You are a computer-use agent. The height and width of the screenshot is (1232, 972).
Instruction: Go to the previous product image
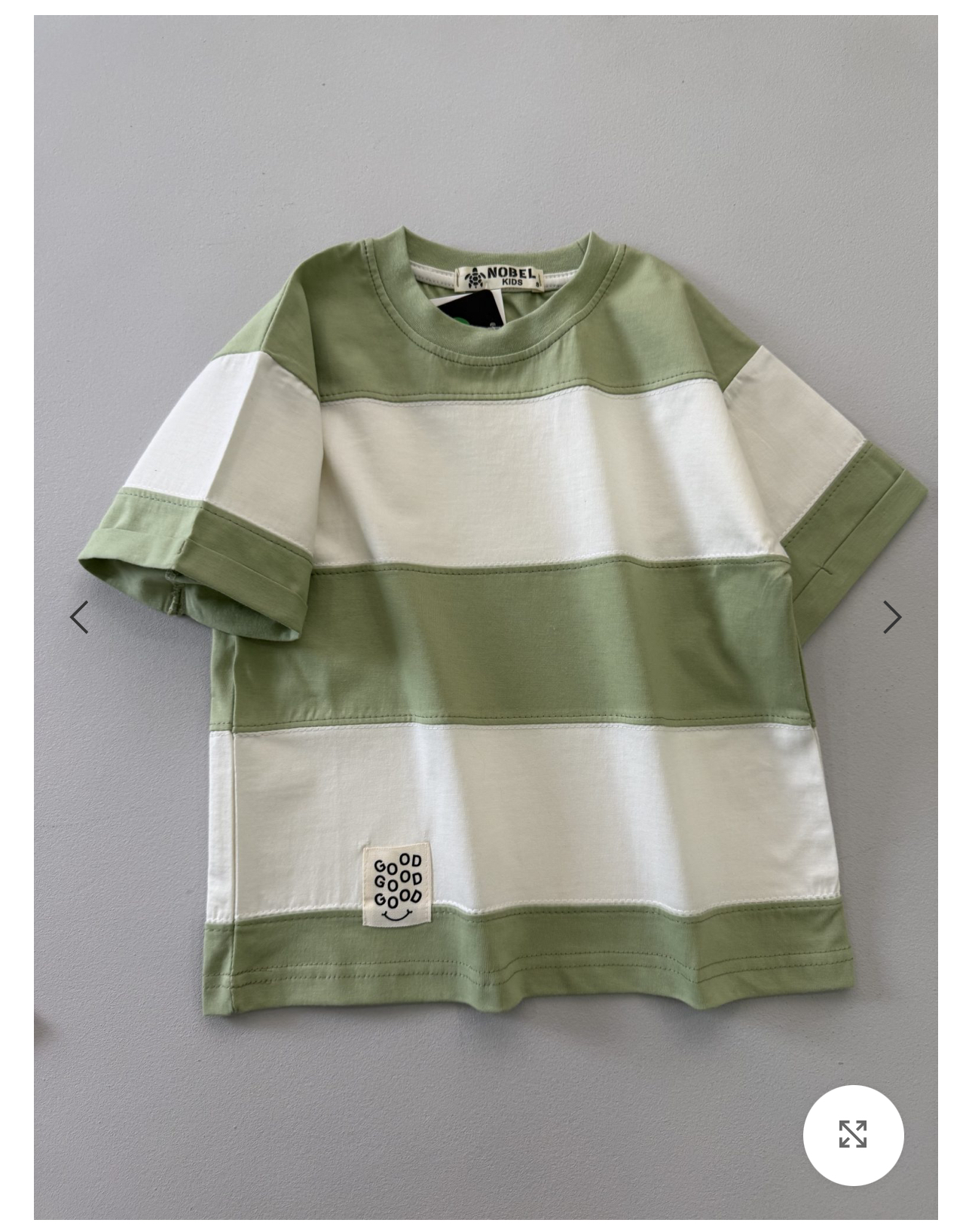pyautogui.click(x=79, y=617)
